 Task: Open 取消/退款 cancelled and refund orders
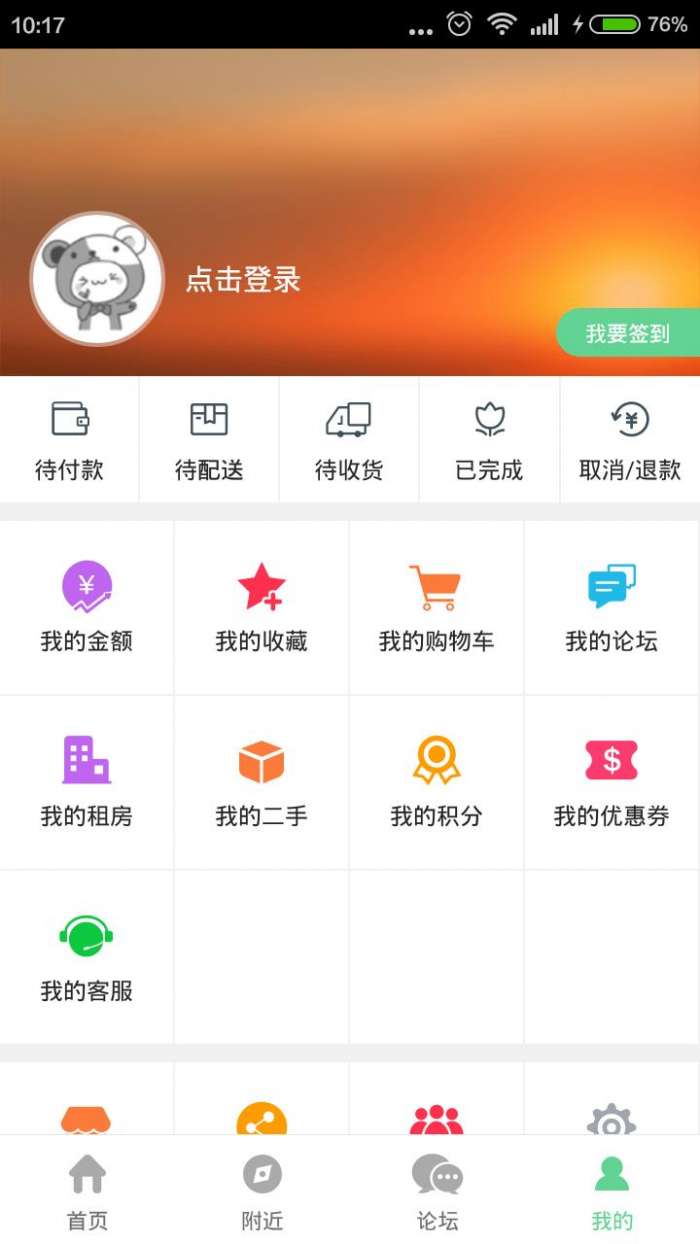coord(630,440)
